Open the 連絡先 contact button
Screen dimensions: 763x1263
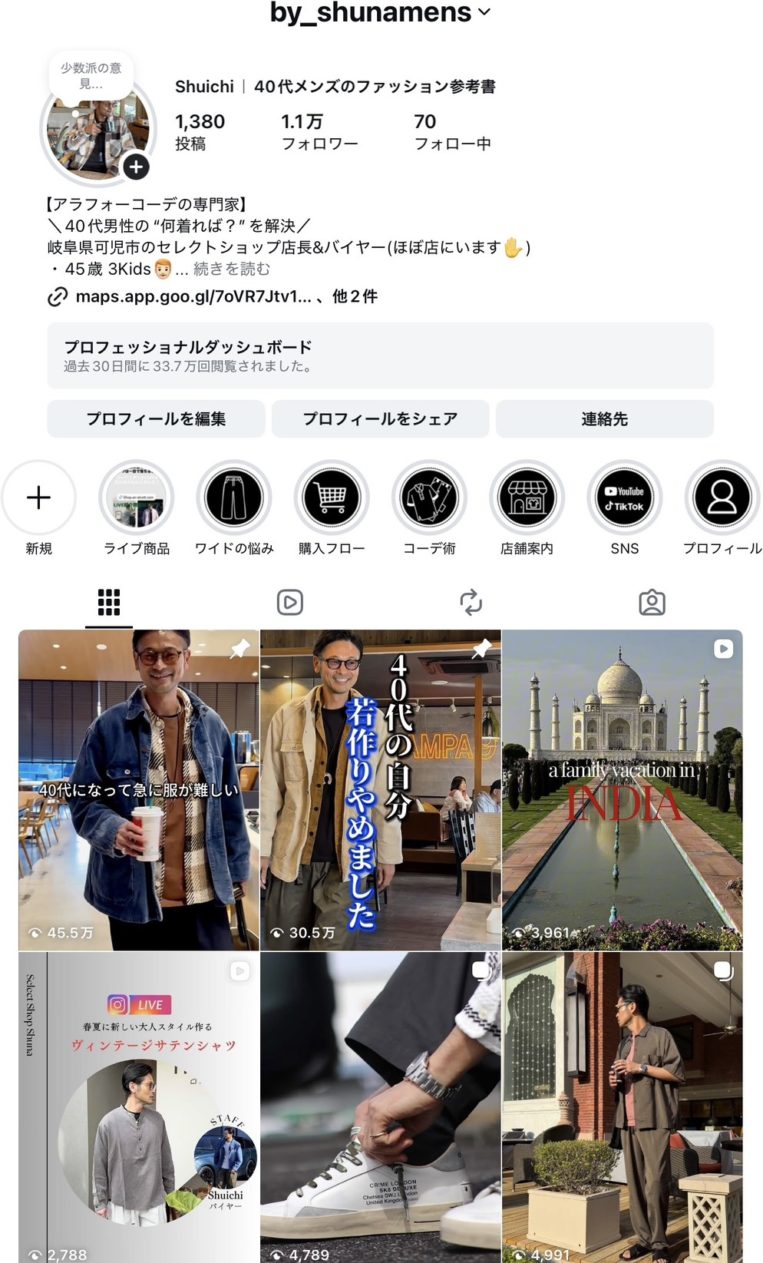coord(604,419)
